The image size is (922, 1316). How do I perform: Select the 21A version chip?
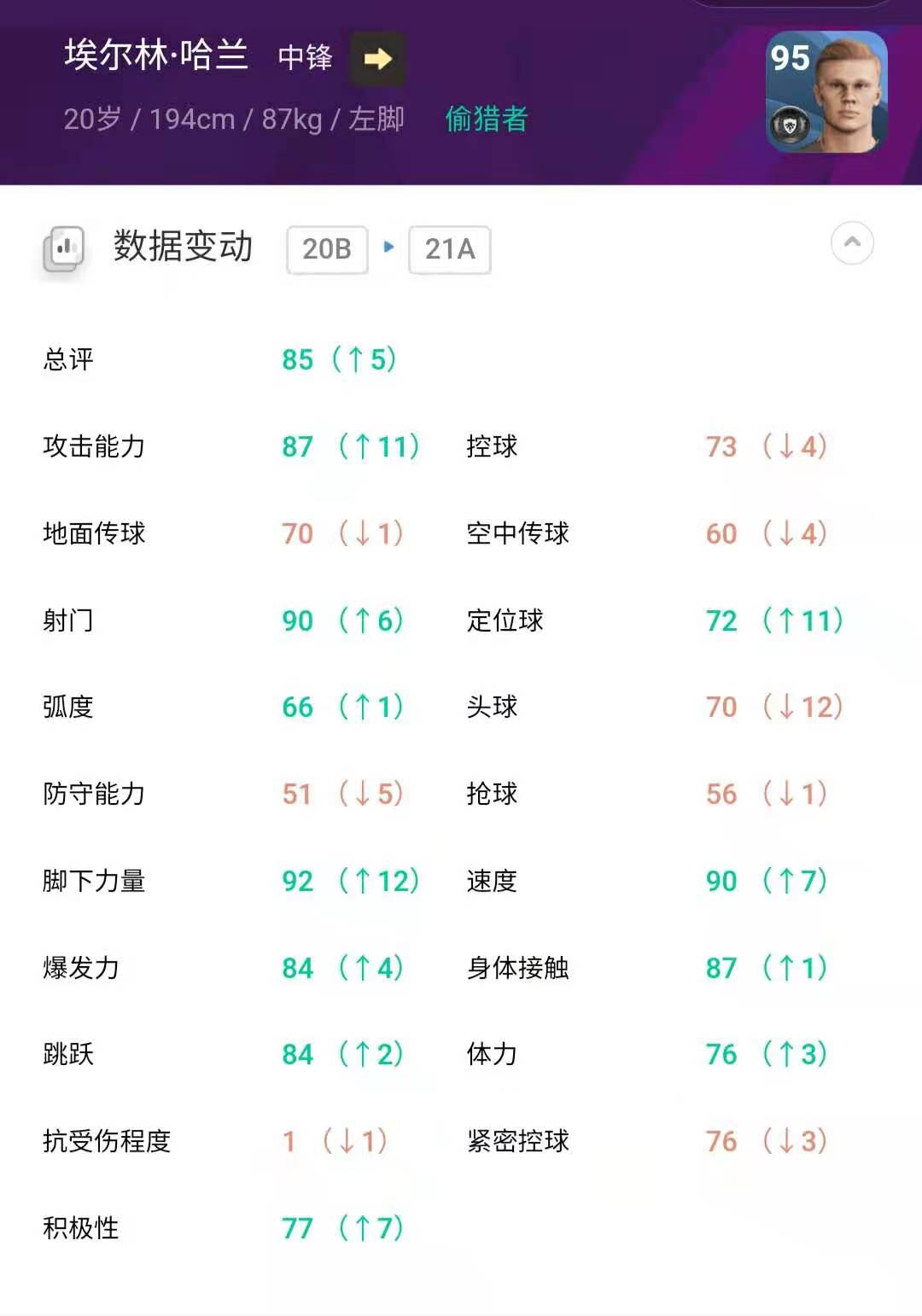tap(450, 249)
